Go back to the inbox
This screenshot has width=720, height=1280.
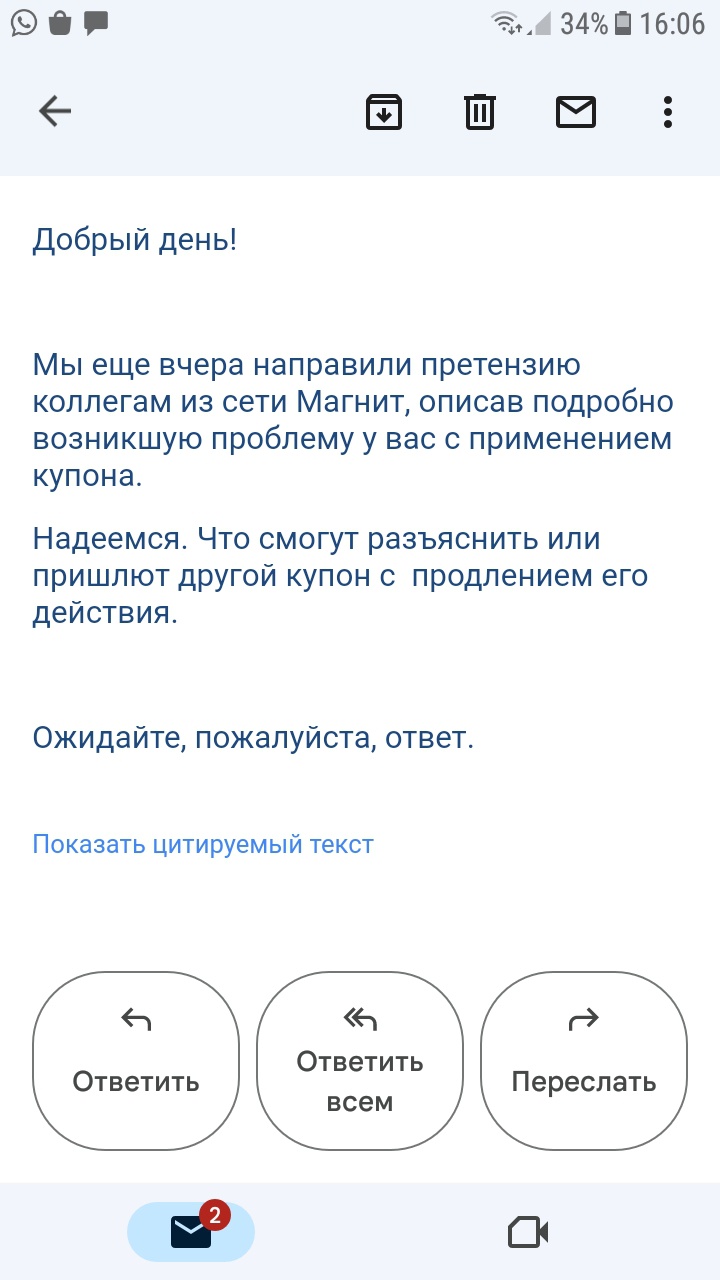[x=55, y=112]
